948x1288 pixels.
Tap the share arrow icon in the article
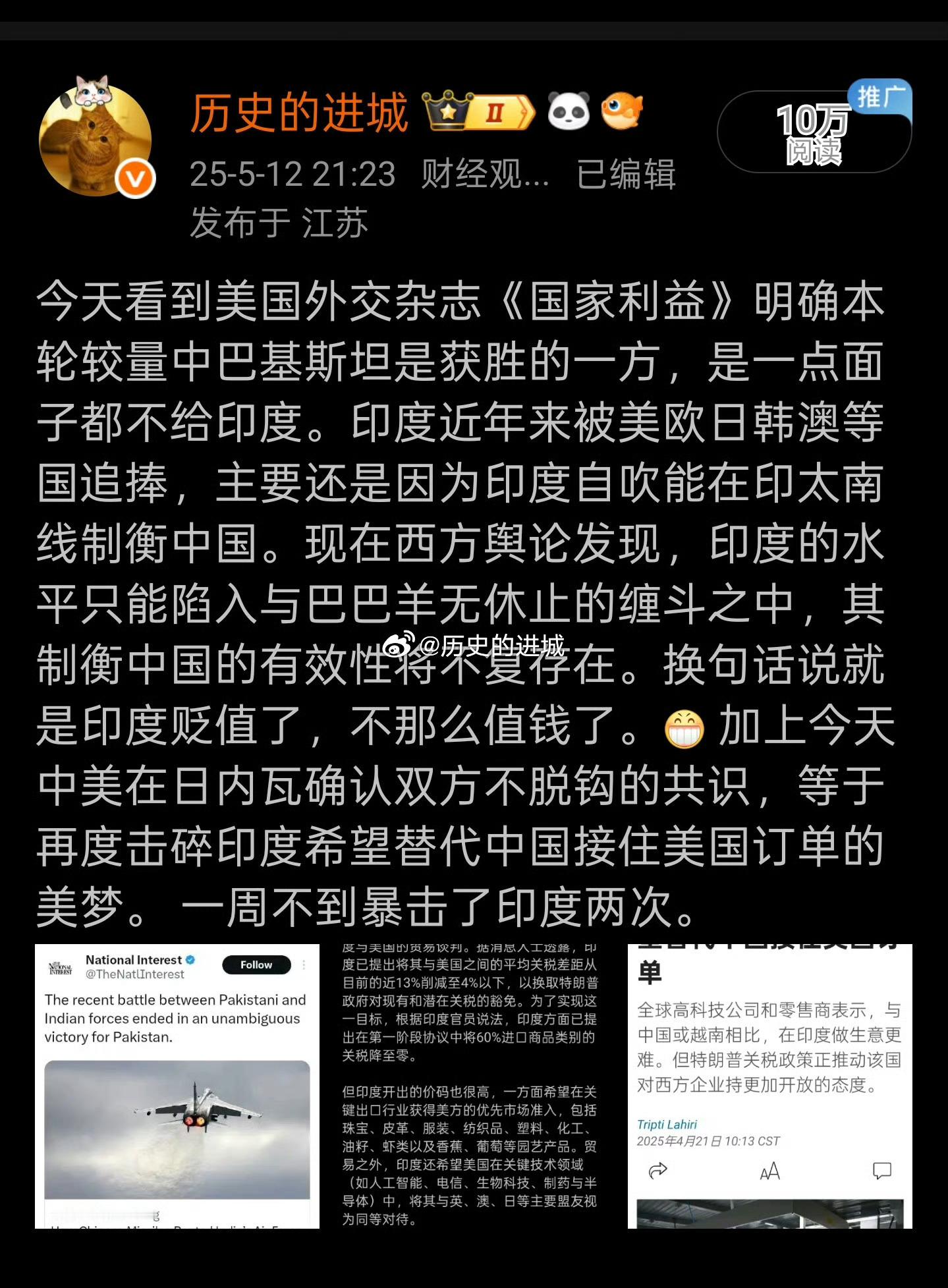(x=657, y=1171)
